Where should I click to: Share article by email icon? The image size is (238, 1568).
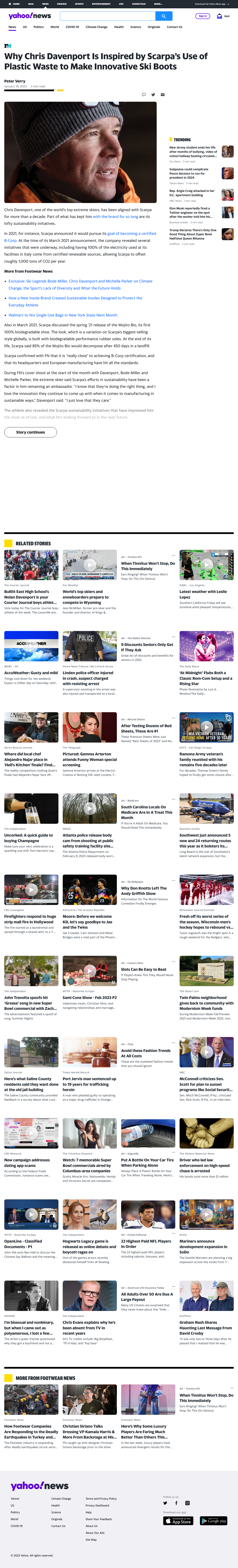[x=163, y=94]
